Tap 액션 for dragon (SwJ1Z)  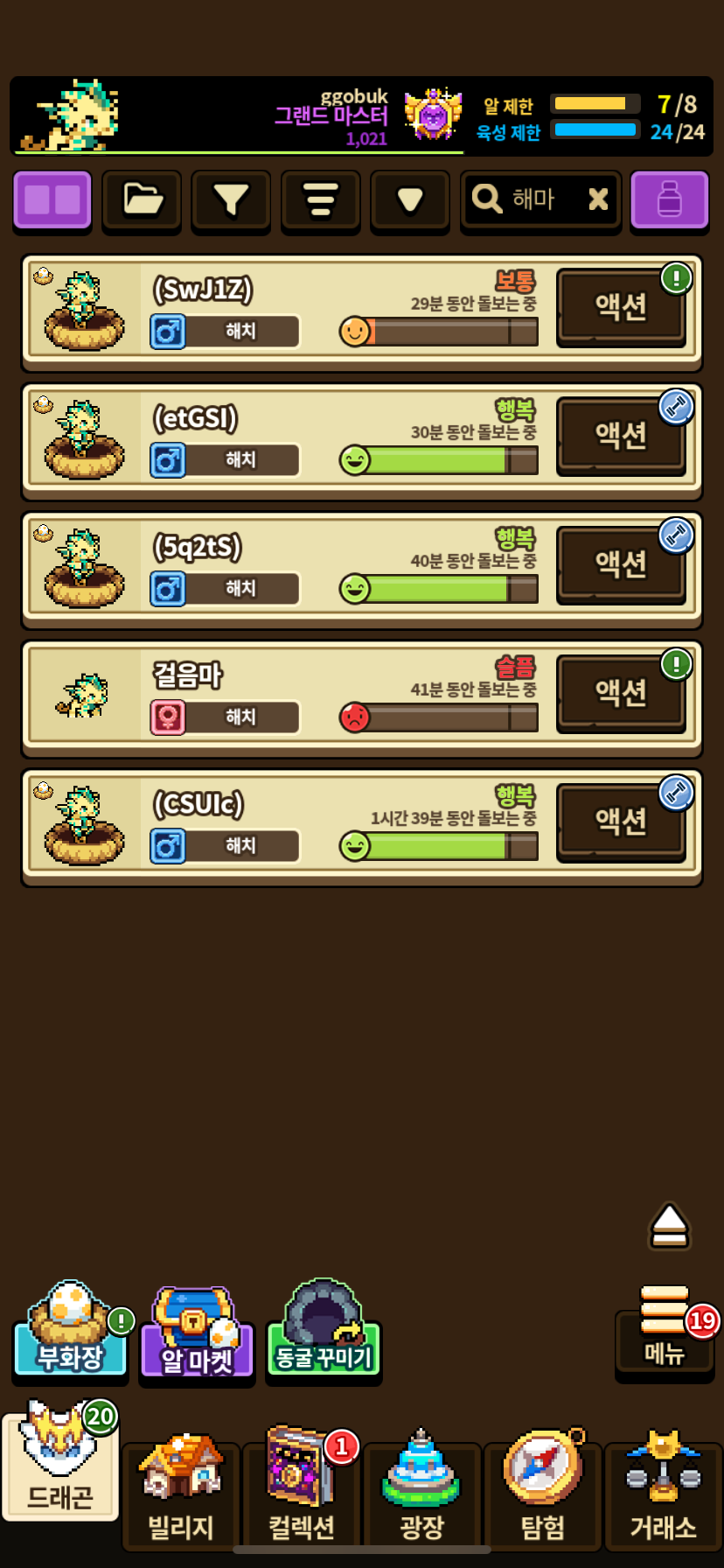(621, 306)
